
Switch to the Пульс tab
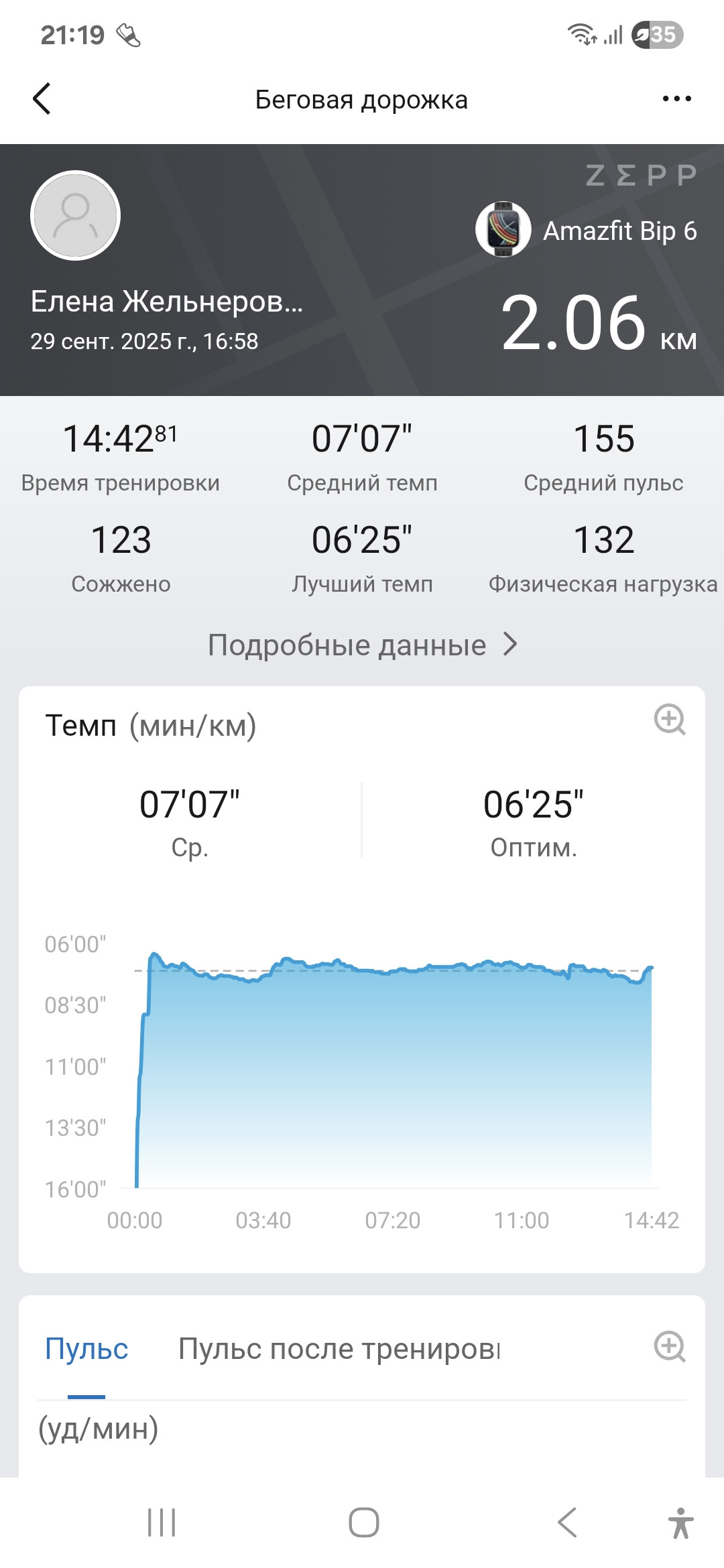(x=86, y=1349)
